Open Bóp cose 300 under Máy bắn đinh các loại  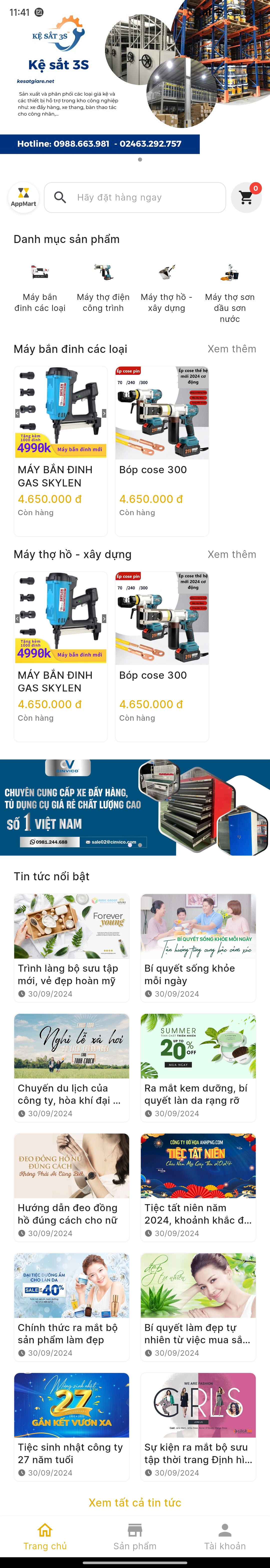(x=162, y=450)
